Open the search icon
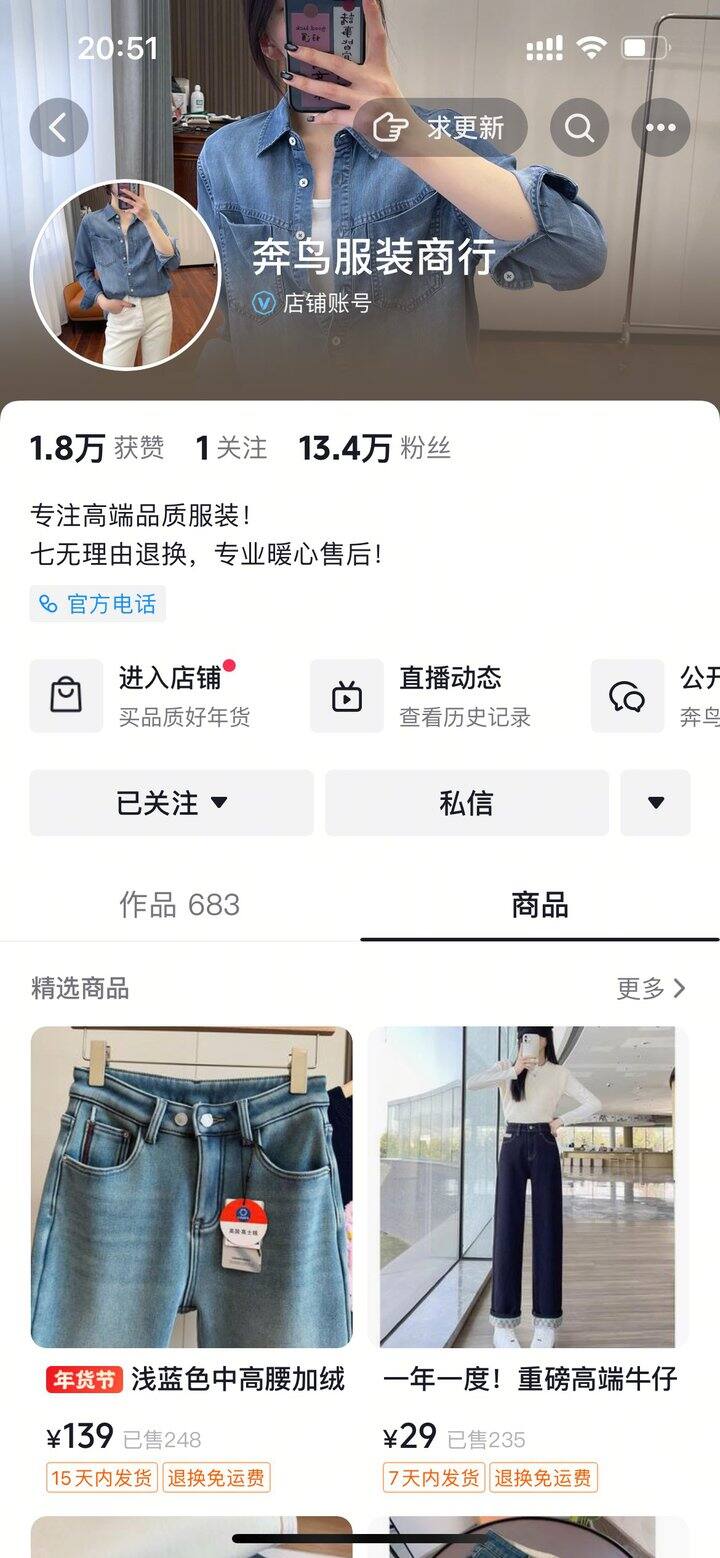 coord(579,127)
